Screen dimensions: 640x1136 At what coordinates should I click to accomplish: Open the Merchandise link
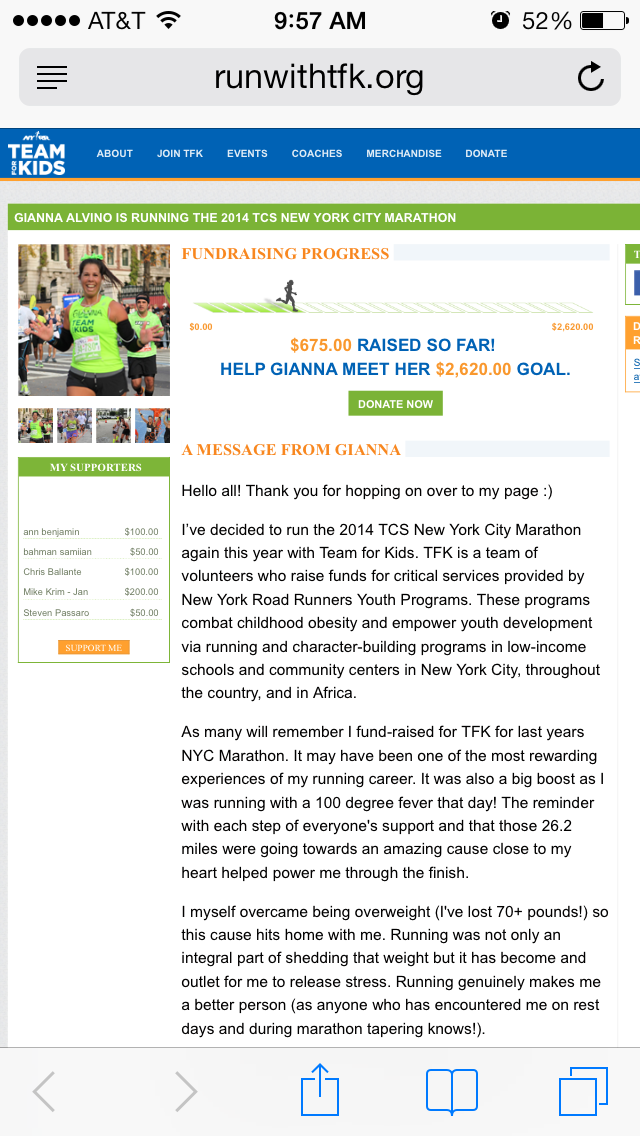(404, 154)
